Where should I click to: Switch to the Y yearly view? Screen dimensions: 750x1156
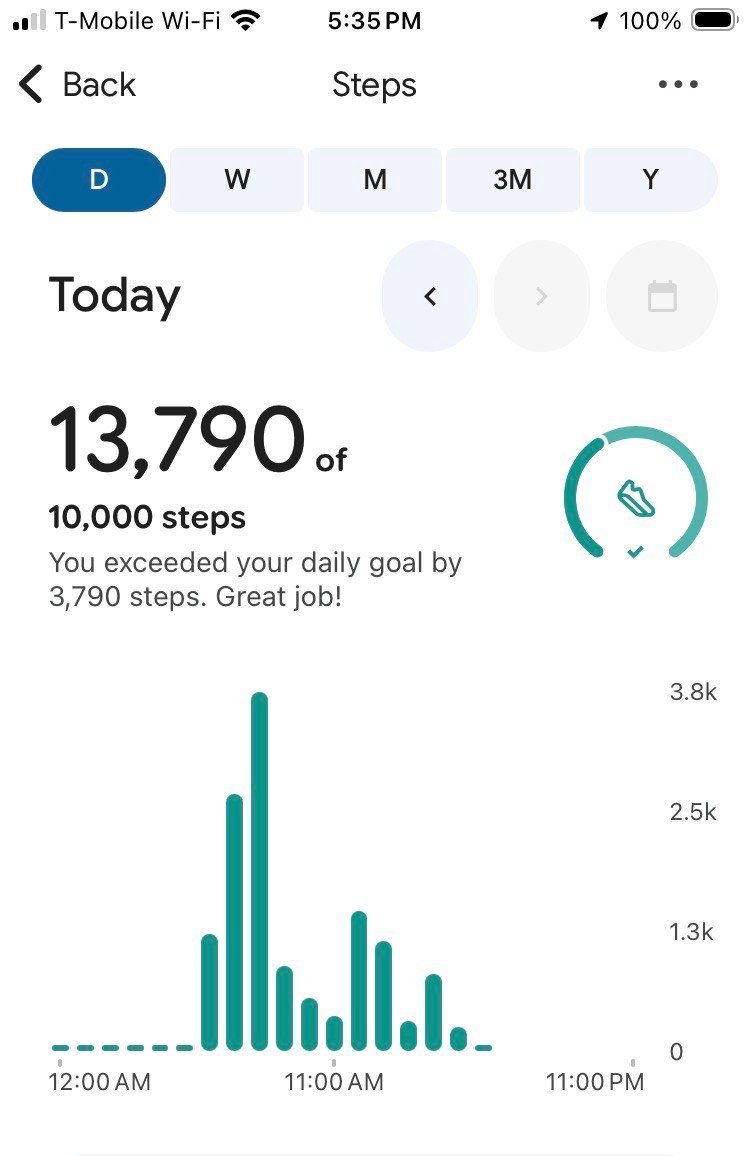pos(650,180)
